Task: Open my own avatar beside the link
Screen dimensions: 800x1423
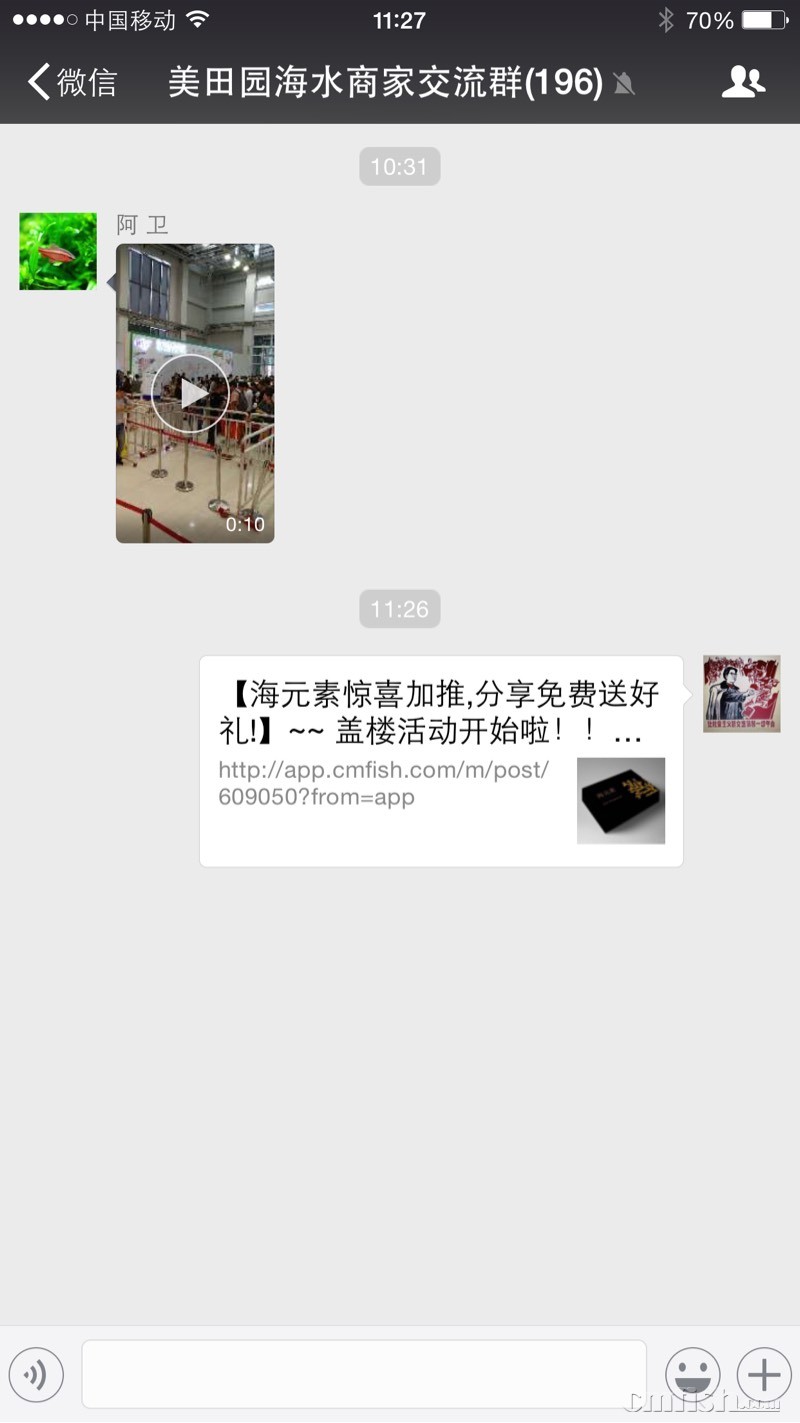Action: coord(741,694)
